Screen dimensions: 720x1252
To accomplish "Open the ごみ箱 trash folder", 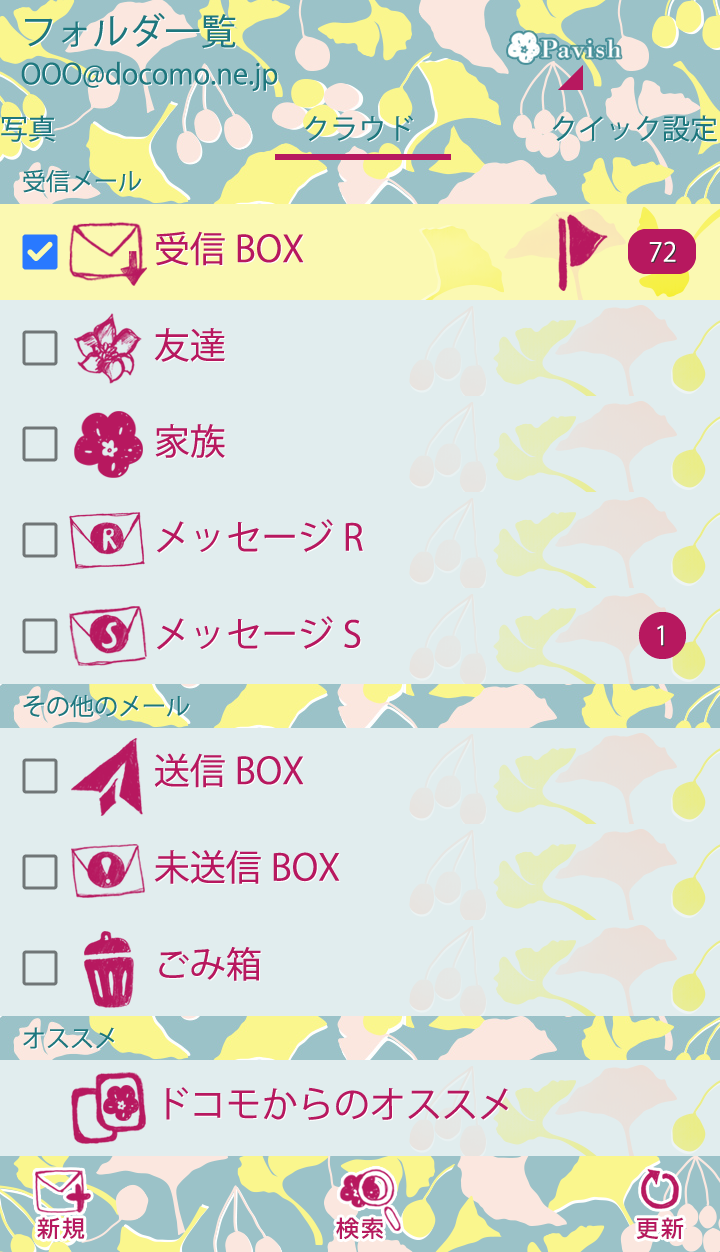I will pyautogui.click(x=208, y=965).
